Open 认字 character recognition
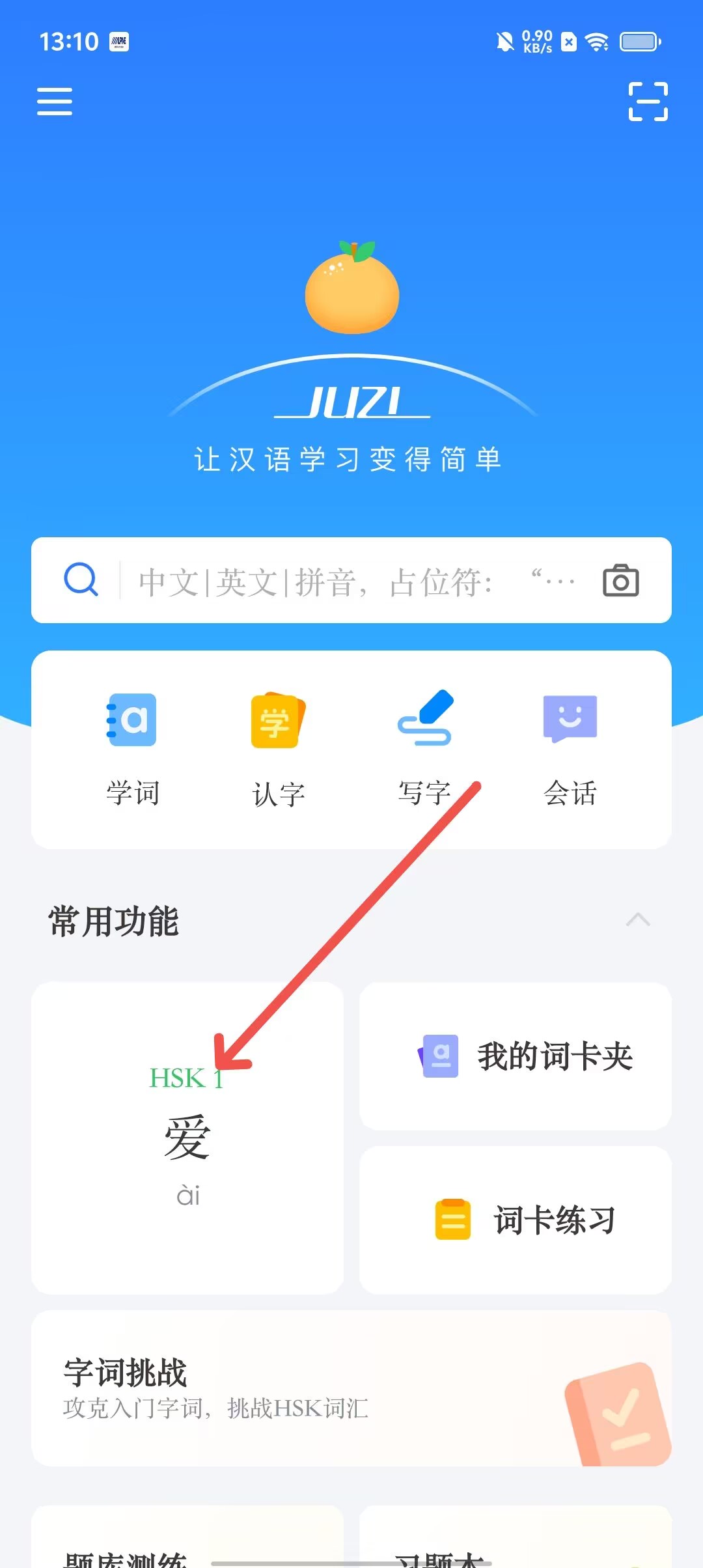Screen dimensions: 703x1568 click(278, 749)
